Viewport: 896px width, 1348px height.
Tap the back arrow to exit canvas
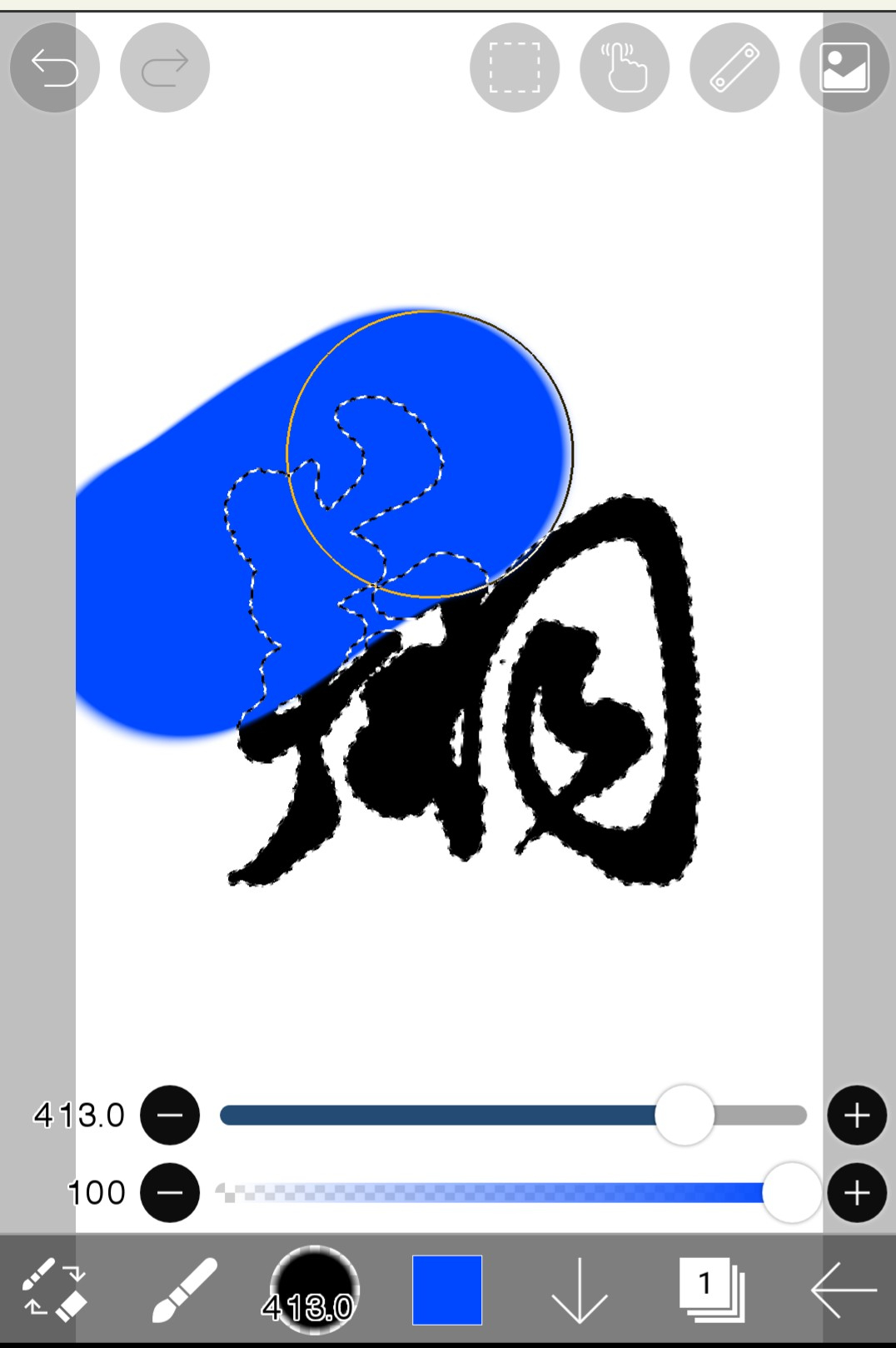[844, 1290]
